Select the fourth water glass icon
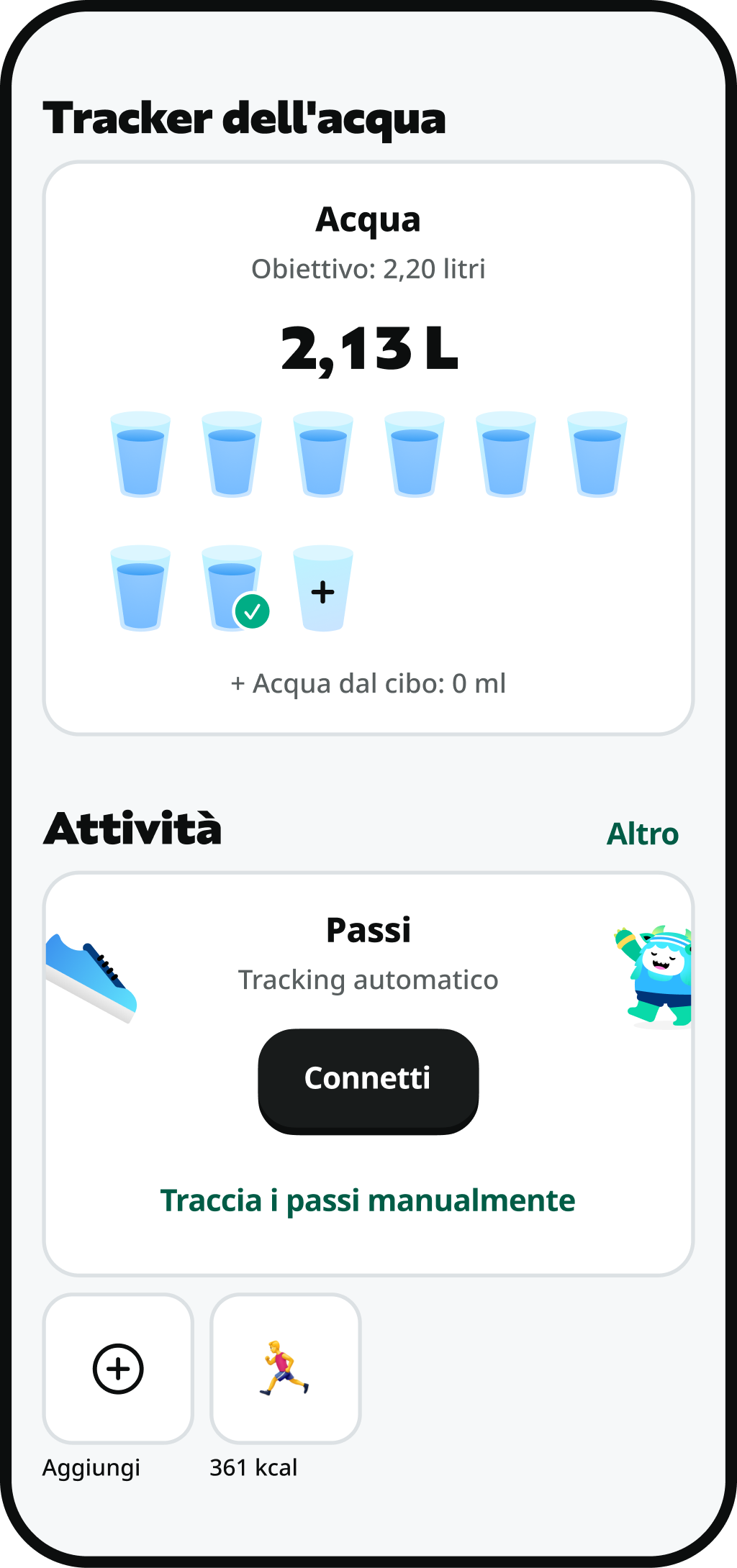The width and height of the screenshot is (737, 1568). (415, 452)
